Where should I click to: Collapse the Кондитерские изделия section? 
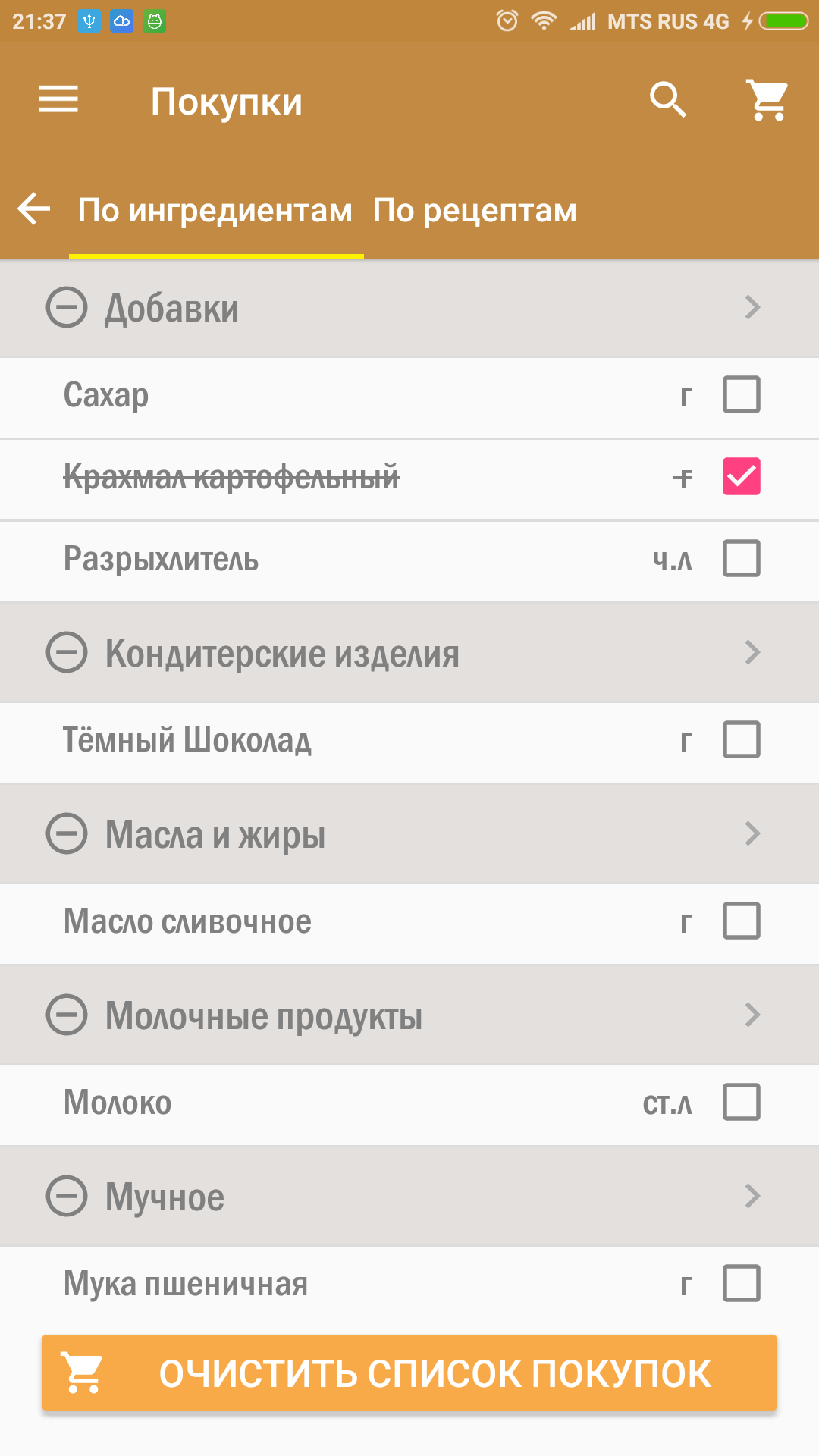coord(67,652)
